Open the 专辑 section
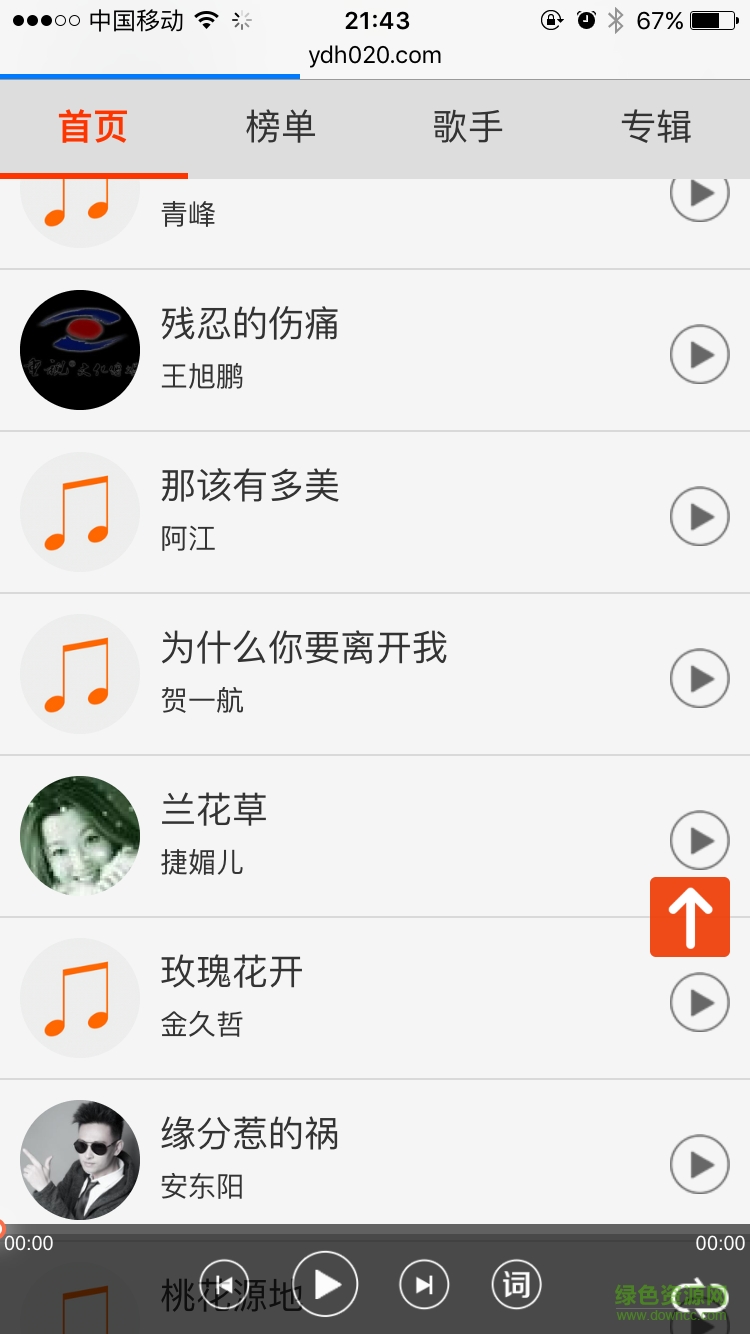 pyautogui.click(x=657, y=126)
